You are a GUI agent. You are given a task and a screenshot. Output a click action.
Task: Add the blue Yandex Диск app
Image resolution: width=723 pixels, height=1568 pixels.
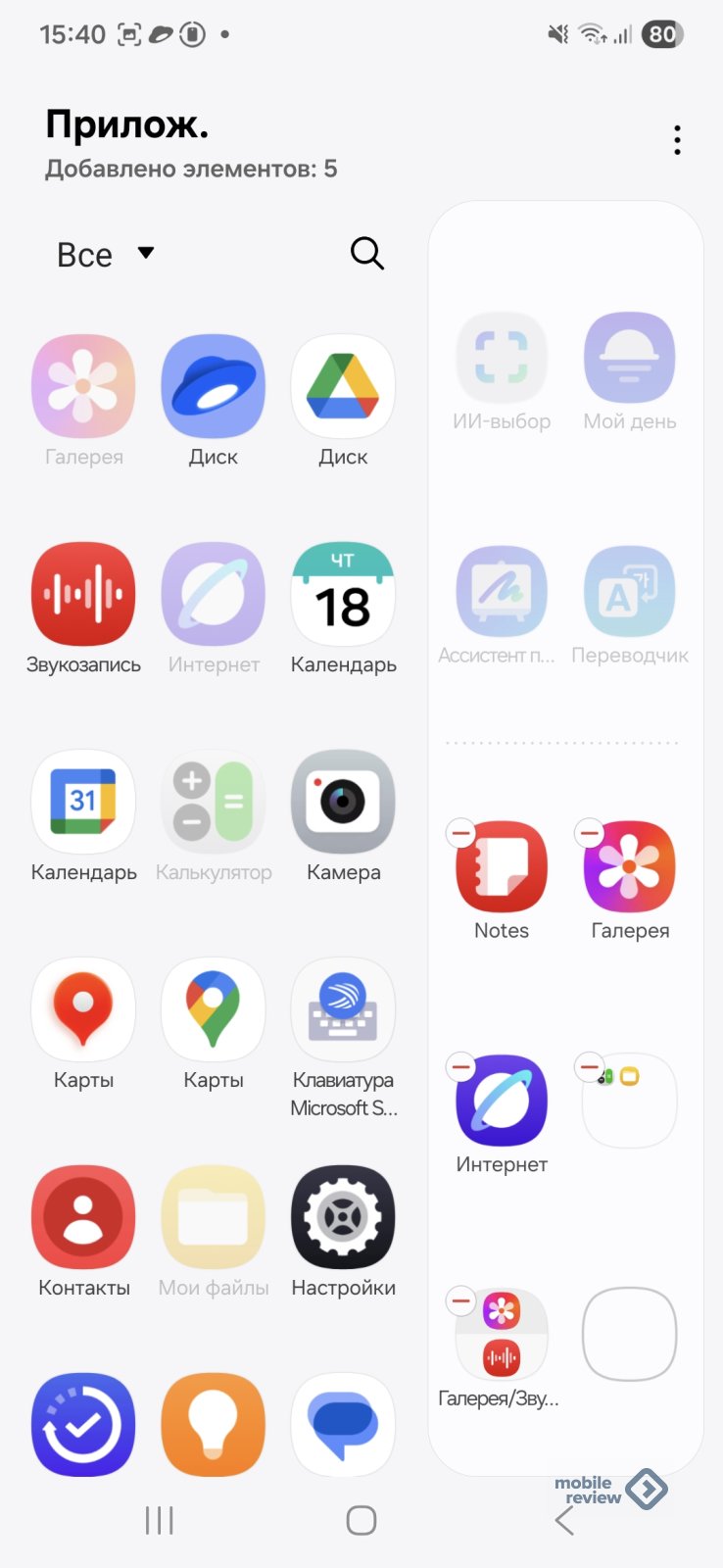(x=213, y=387)
